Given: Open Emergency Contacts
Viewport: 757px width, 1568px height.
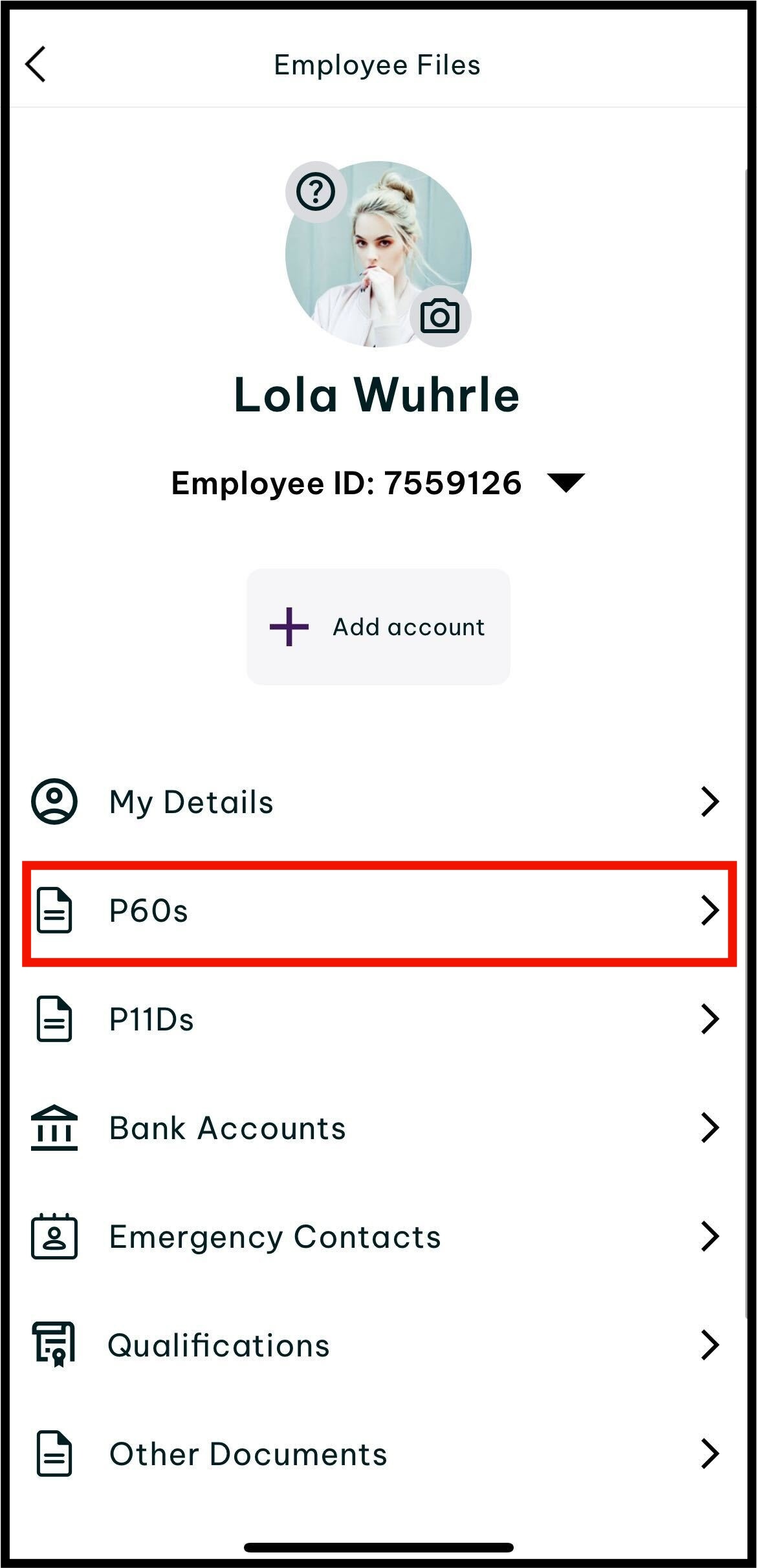Looking at the screenshot, I should (x=378, y=1237).
